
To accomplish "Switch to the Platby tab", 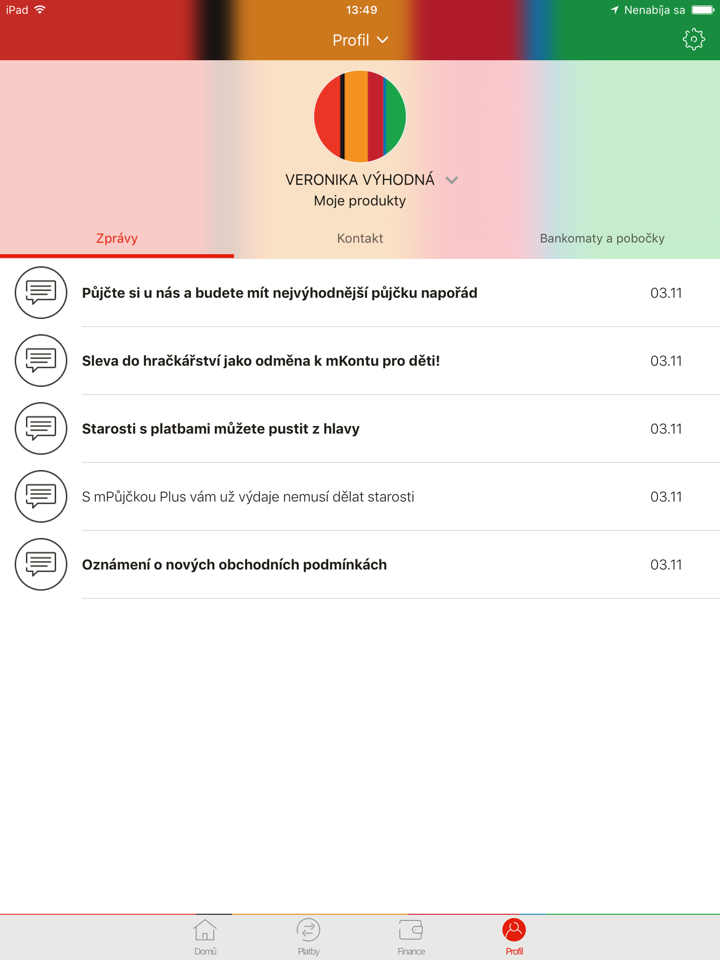I will click(x=308, y=937).
